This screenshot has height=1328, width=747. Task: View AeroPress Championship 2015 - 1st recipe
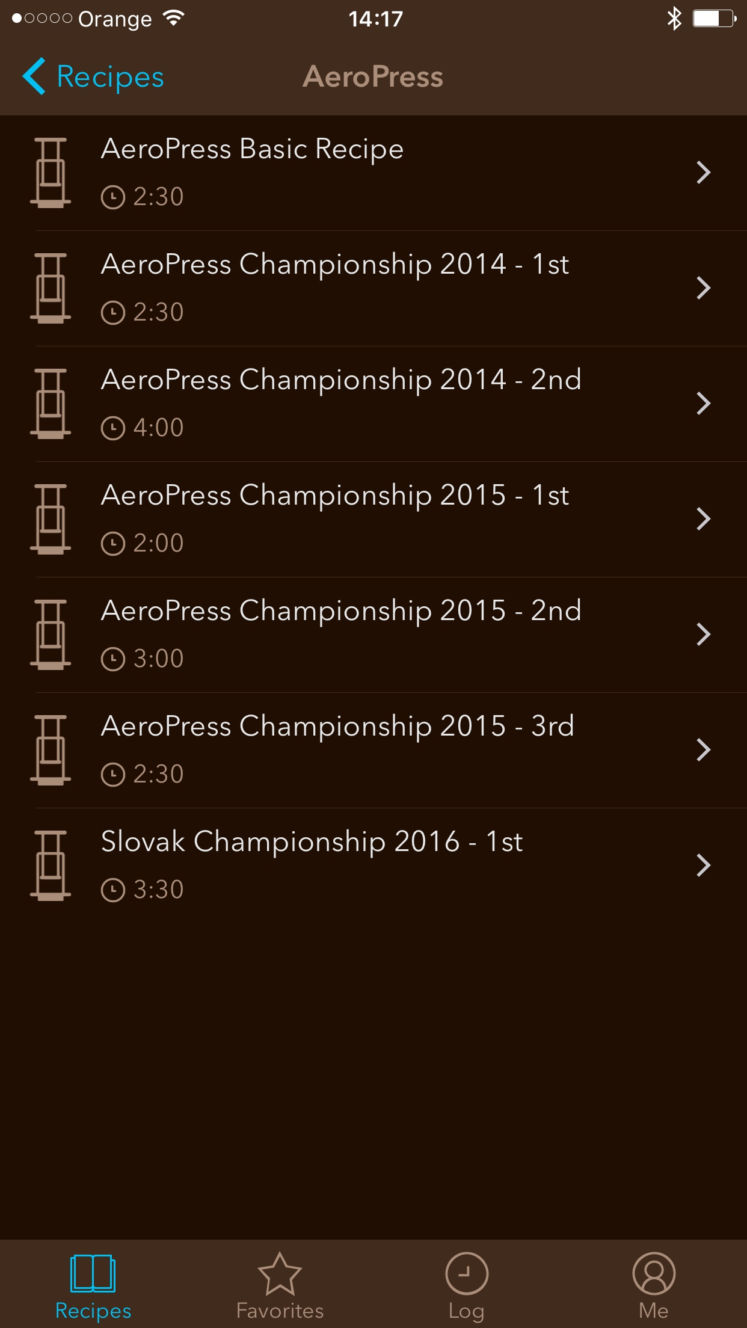373,520
